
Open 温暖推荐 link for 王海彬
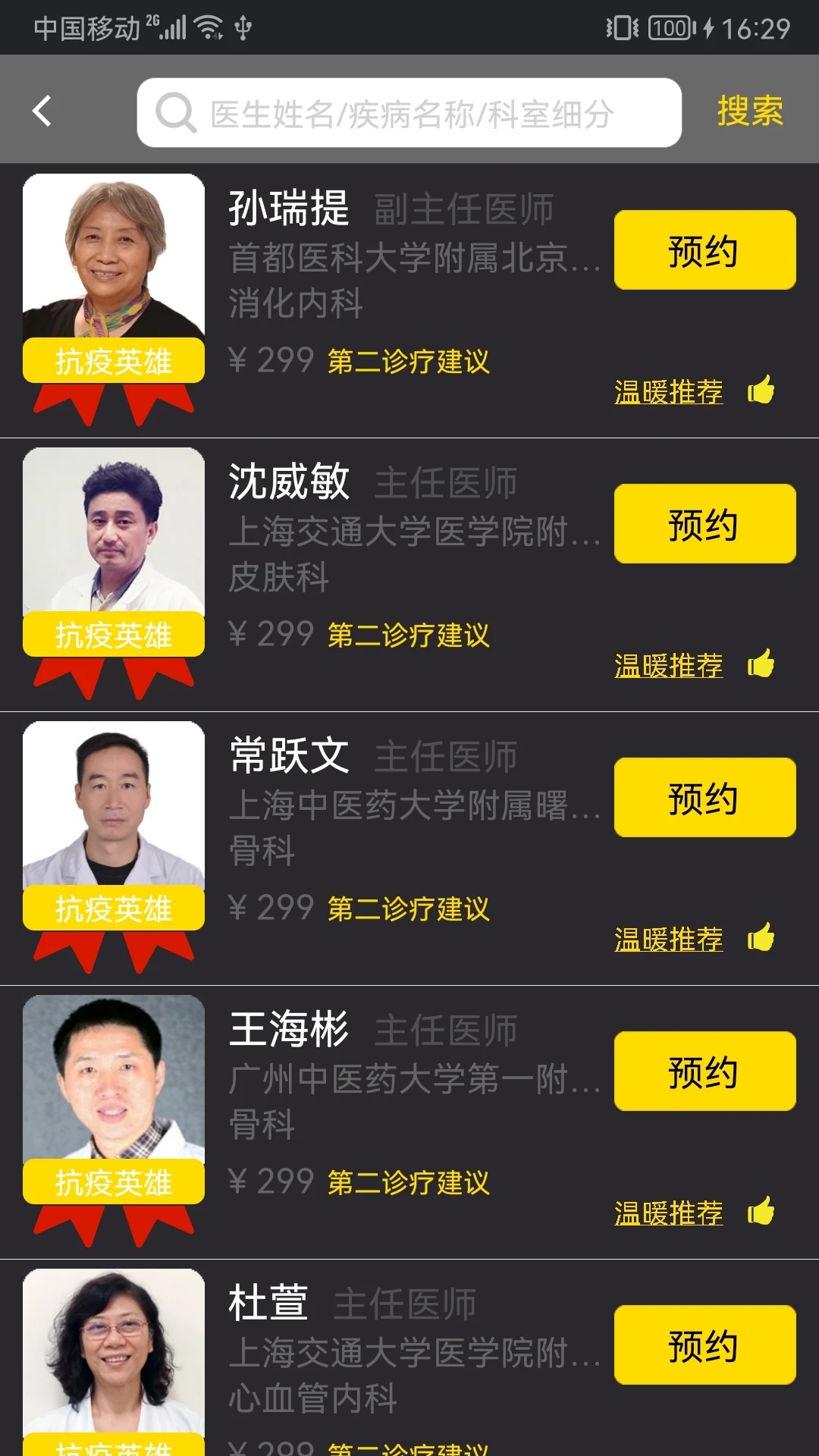(x=668, y=1213)
